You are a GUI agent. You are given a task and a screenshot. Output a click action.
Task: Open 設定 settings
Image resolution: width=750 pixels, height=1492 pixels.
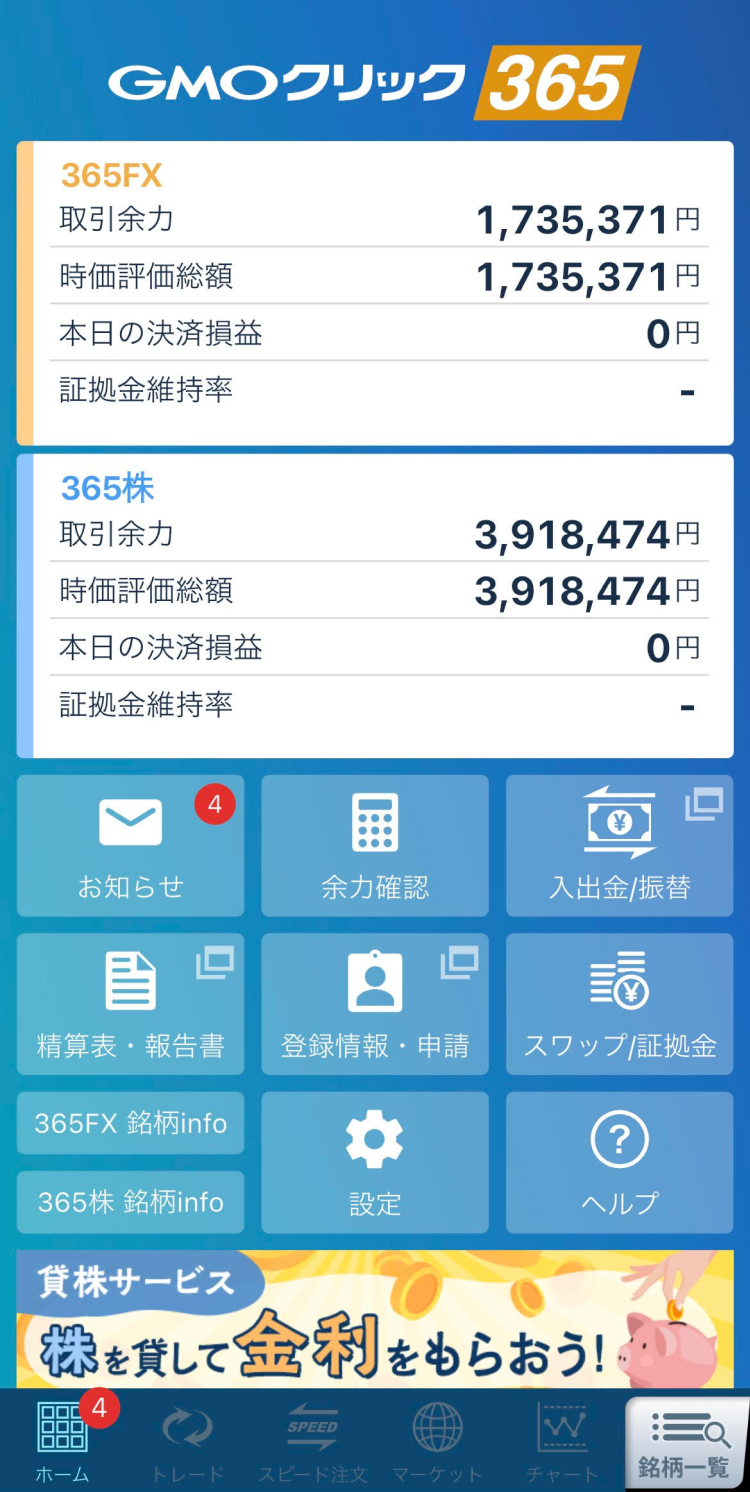(375, 1162)
